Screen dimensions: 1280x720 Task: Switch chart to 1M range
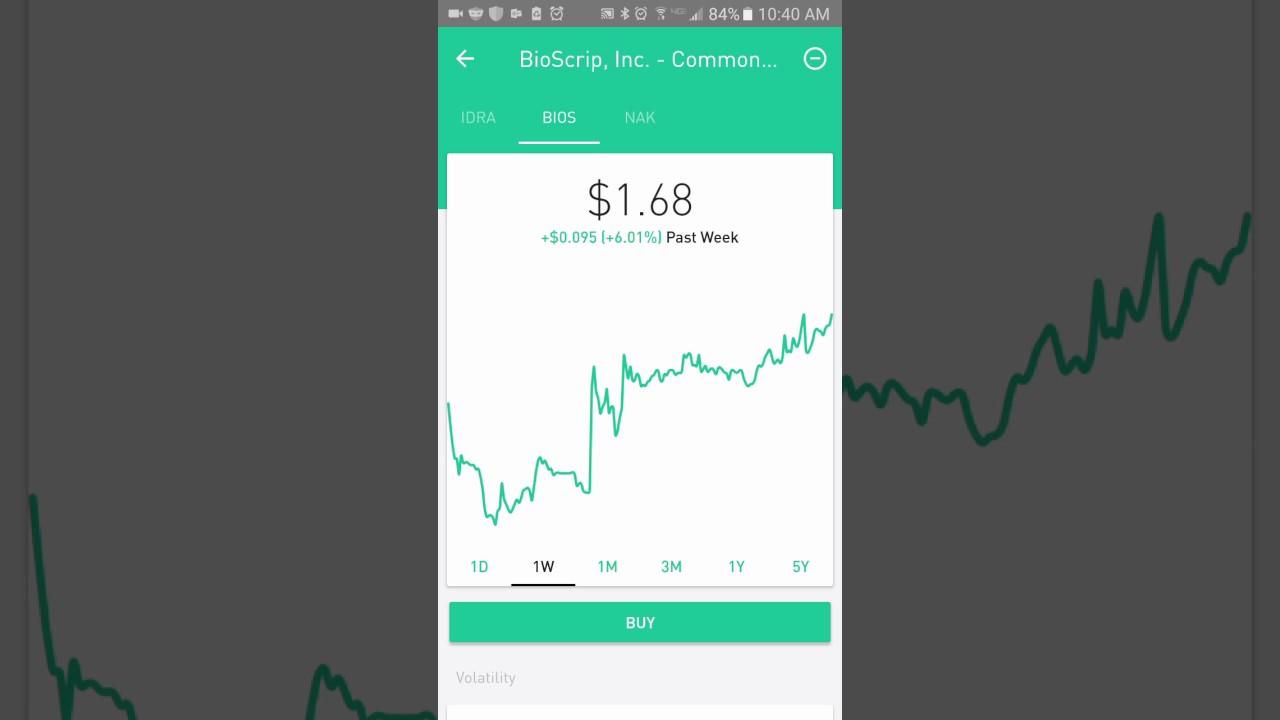click(x=607, y=567)
